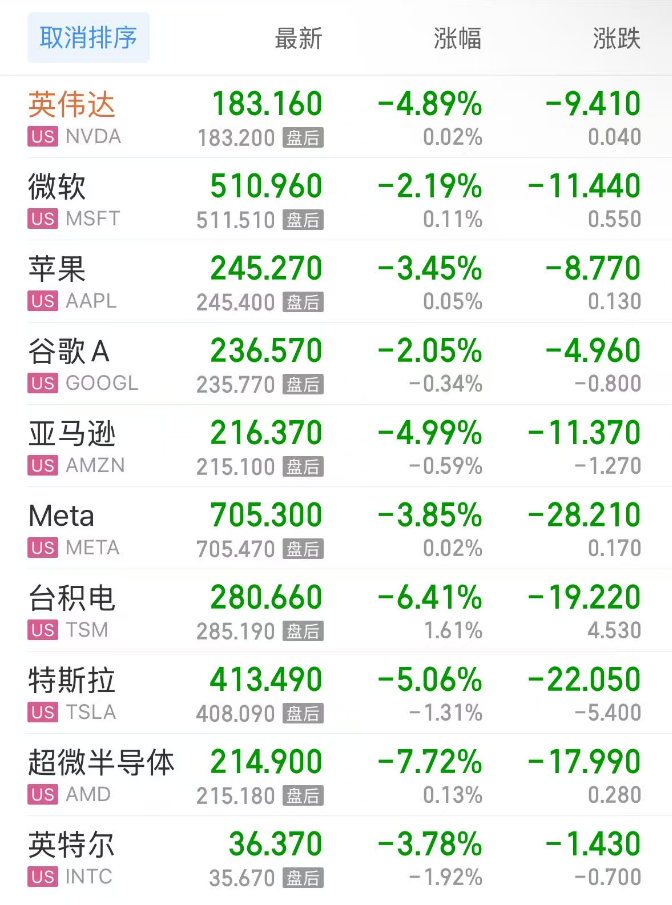Sort stocks by 涨幅 column

(x=457, y=39)
